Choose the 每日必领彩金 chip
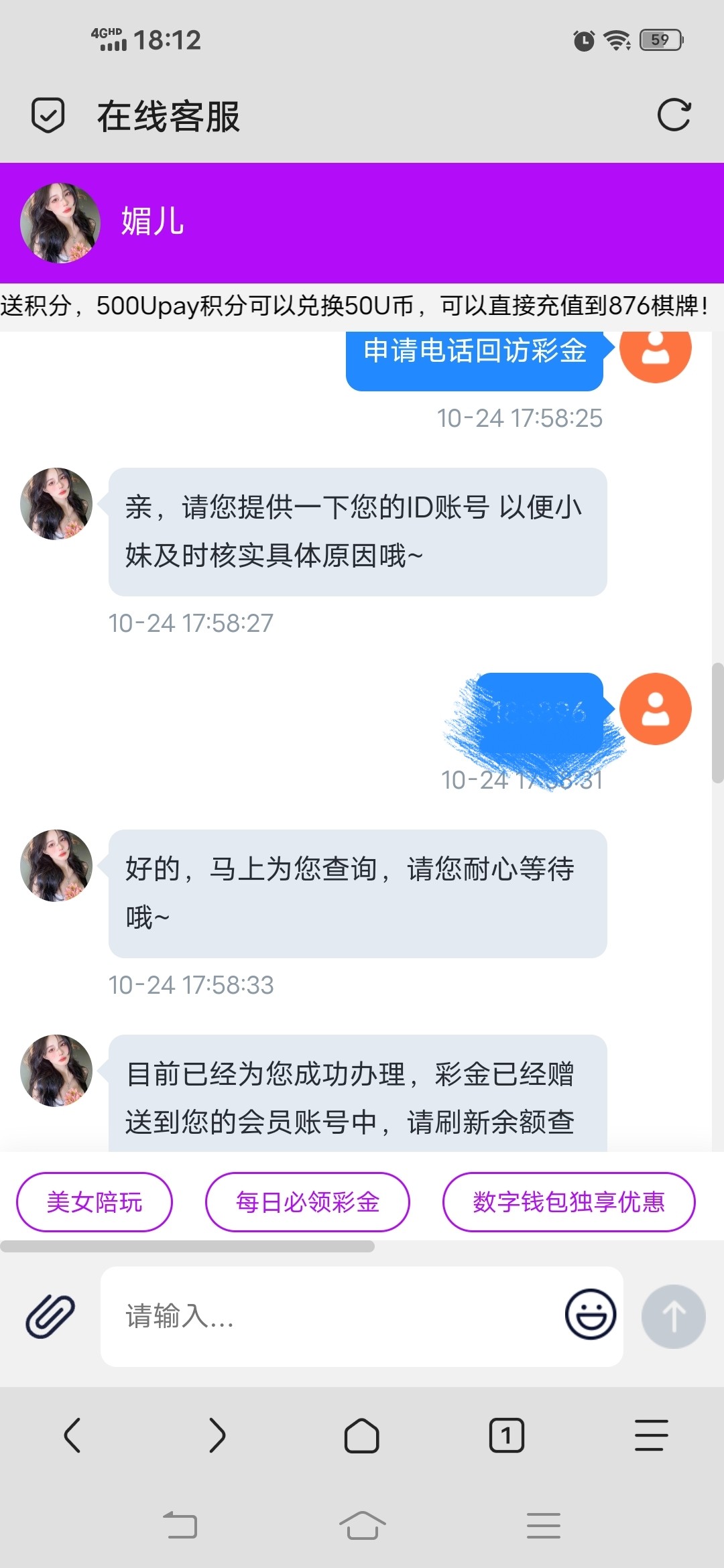This screenshot has width=724, height=1568. pyautogui.click(x=308, y=1202)
